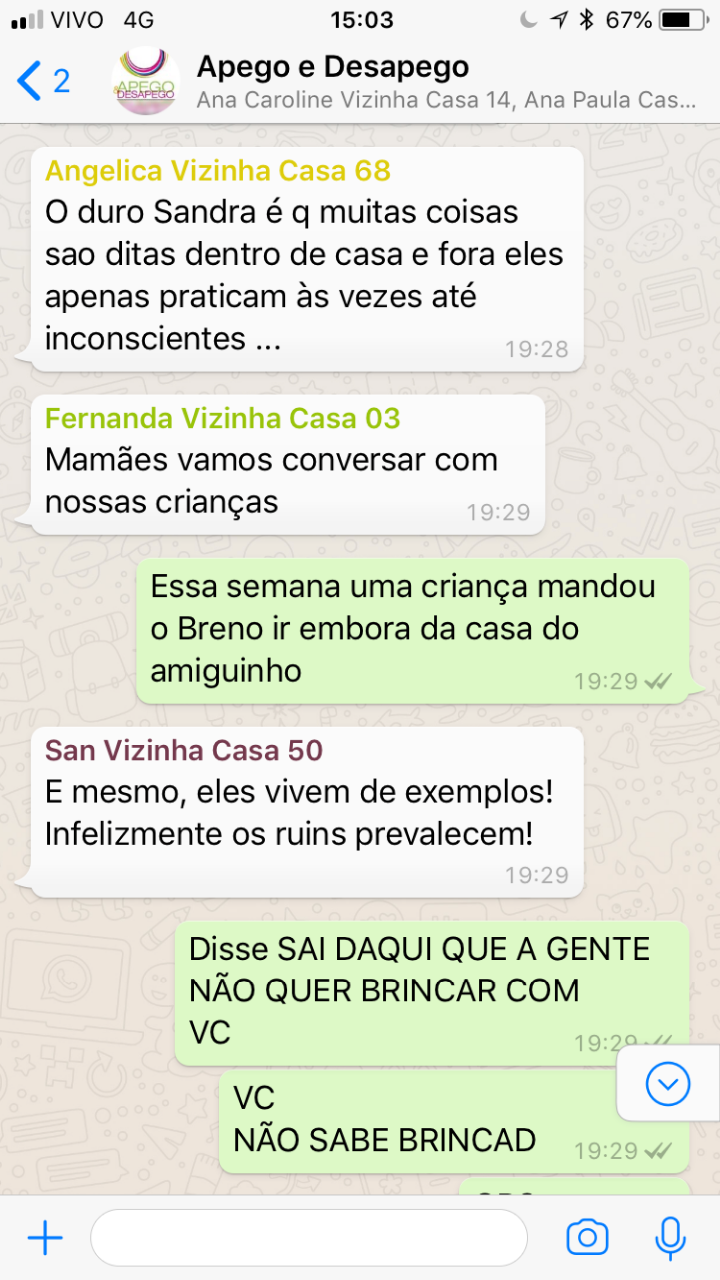Jump to the latest messages with down arrow
The height and width of the screenshot is (1280, 720).
tap(667, 1083)
